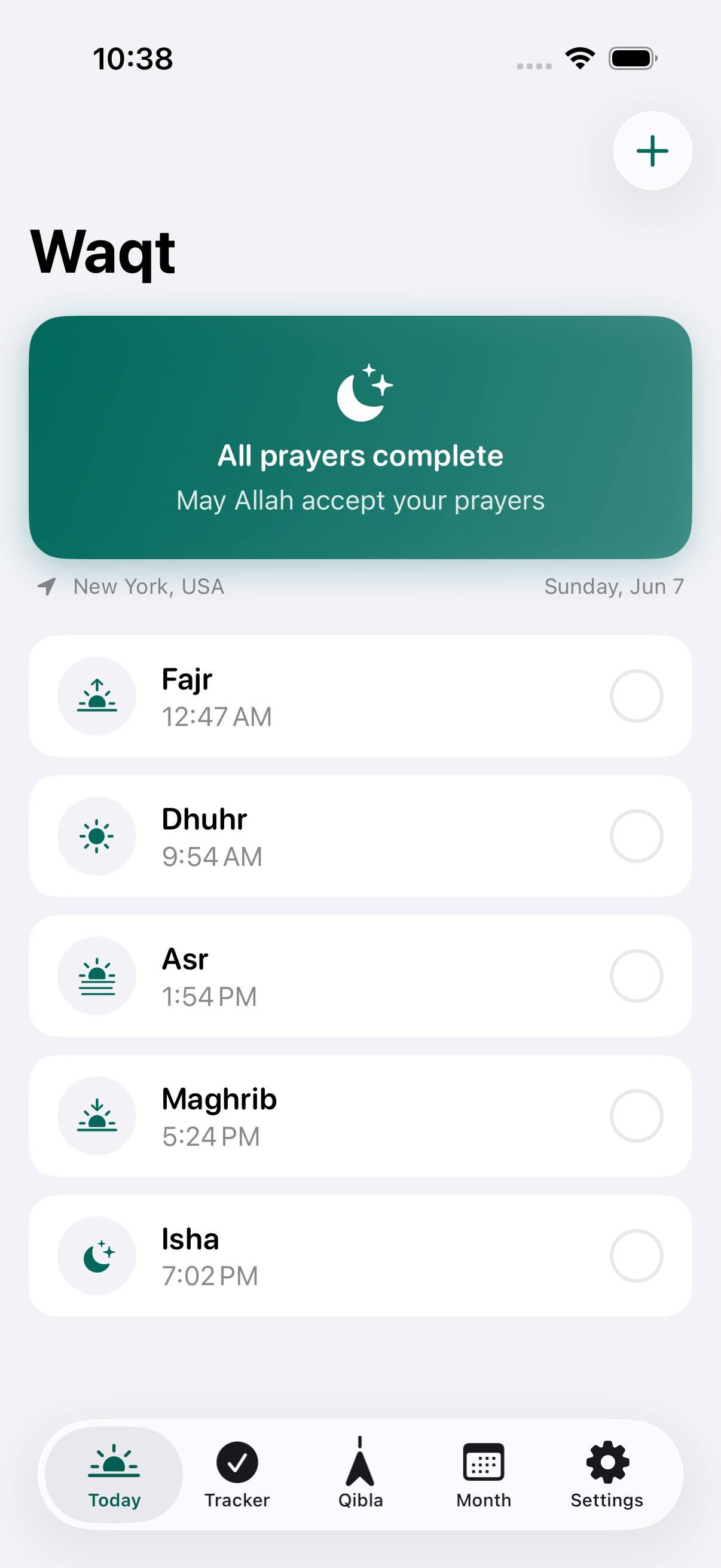Viewport: 721px width, 1568px height.
Task: Mark Fajr prayer as completed
Action: point(637,696)
